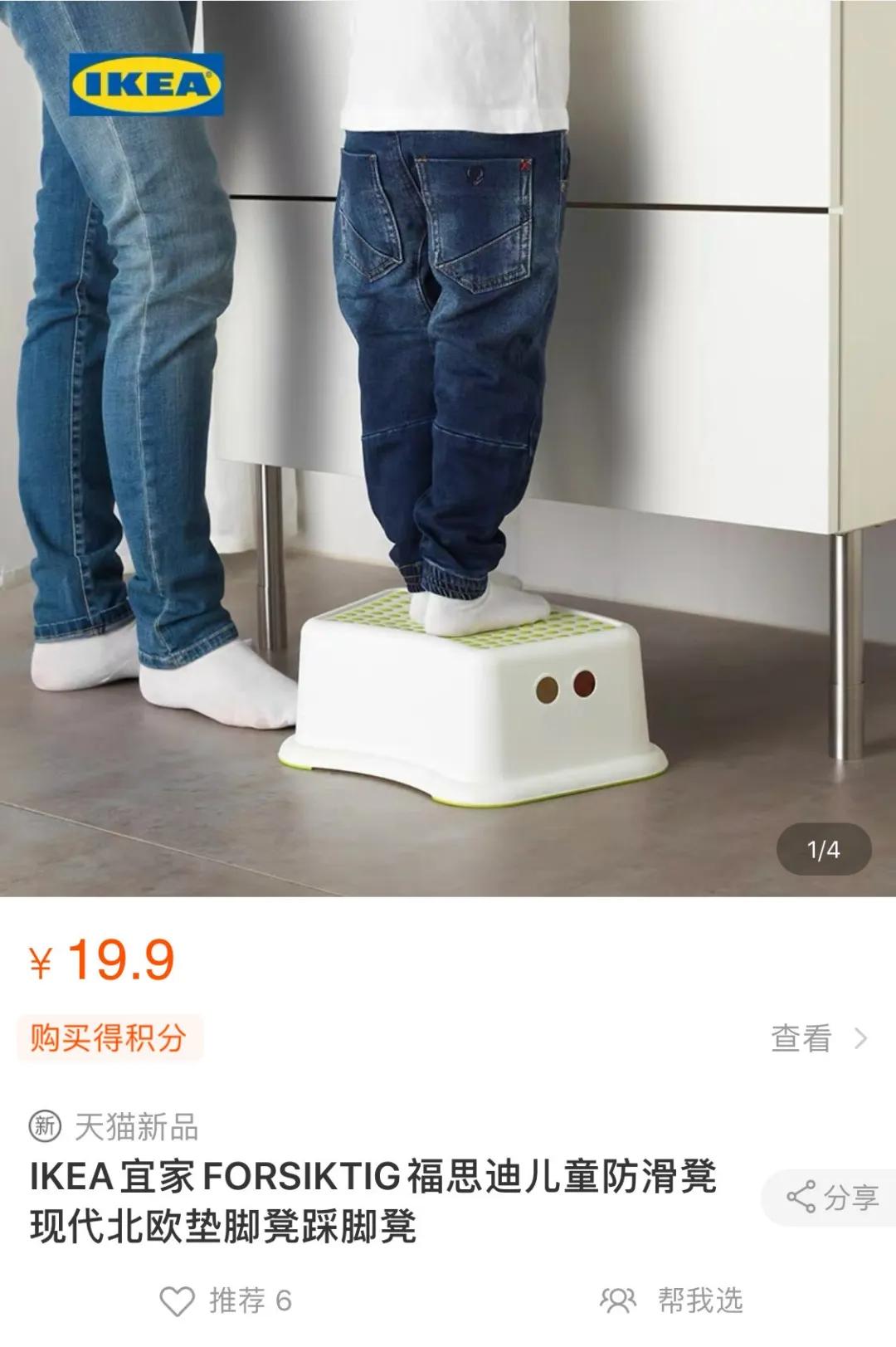
Task: Open the image counter 1/4 indicator
Action: click(x=824, y=846)
